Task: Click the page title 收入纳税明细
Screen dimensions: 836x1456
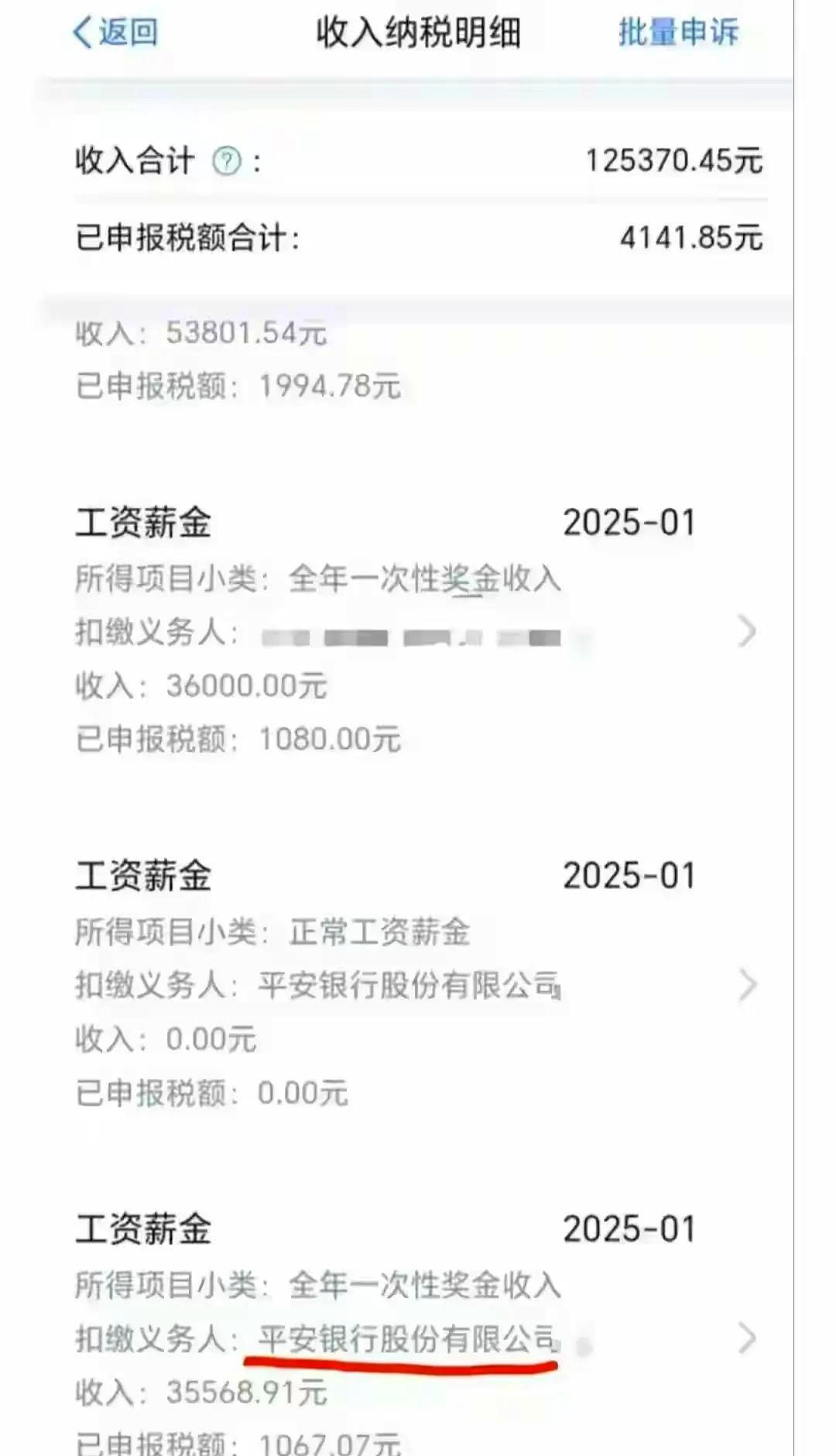Action: click(x=417, y=33)
